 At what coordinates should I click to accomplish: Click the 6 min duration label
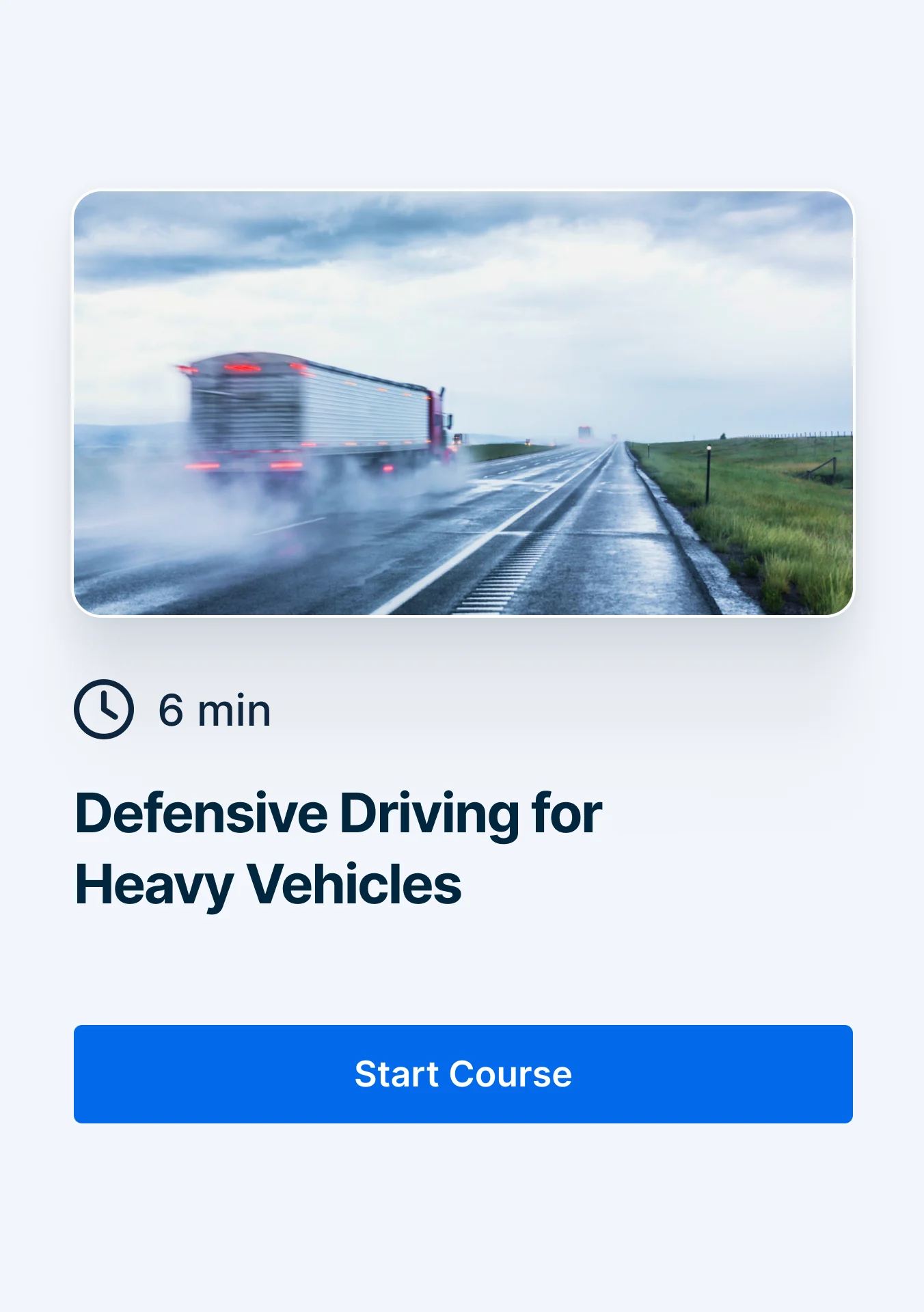point(213,711)
